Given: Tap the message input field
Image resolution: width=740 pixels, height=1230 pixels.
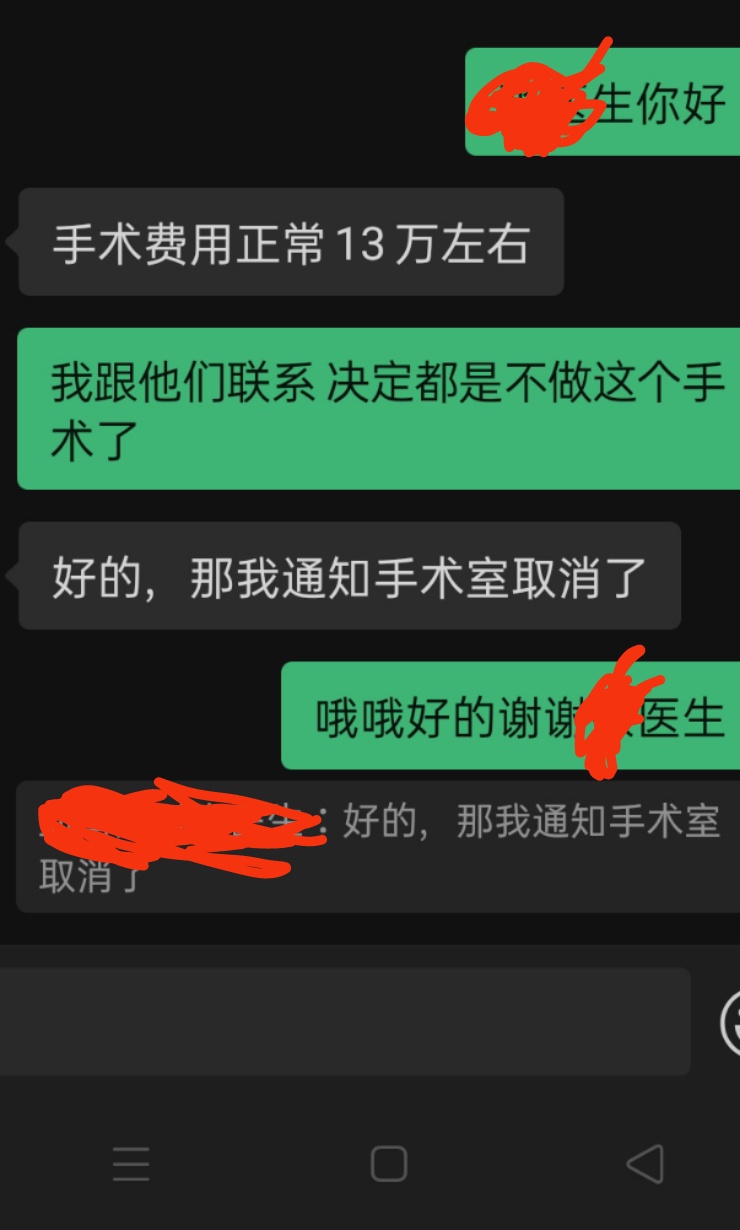Looking at the screenshot, I should (x=340, y=1021).
